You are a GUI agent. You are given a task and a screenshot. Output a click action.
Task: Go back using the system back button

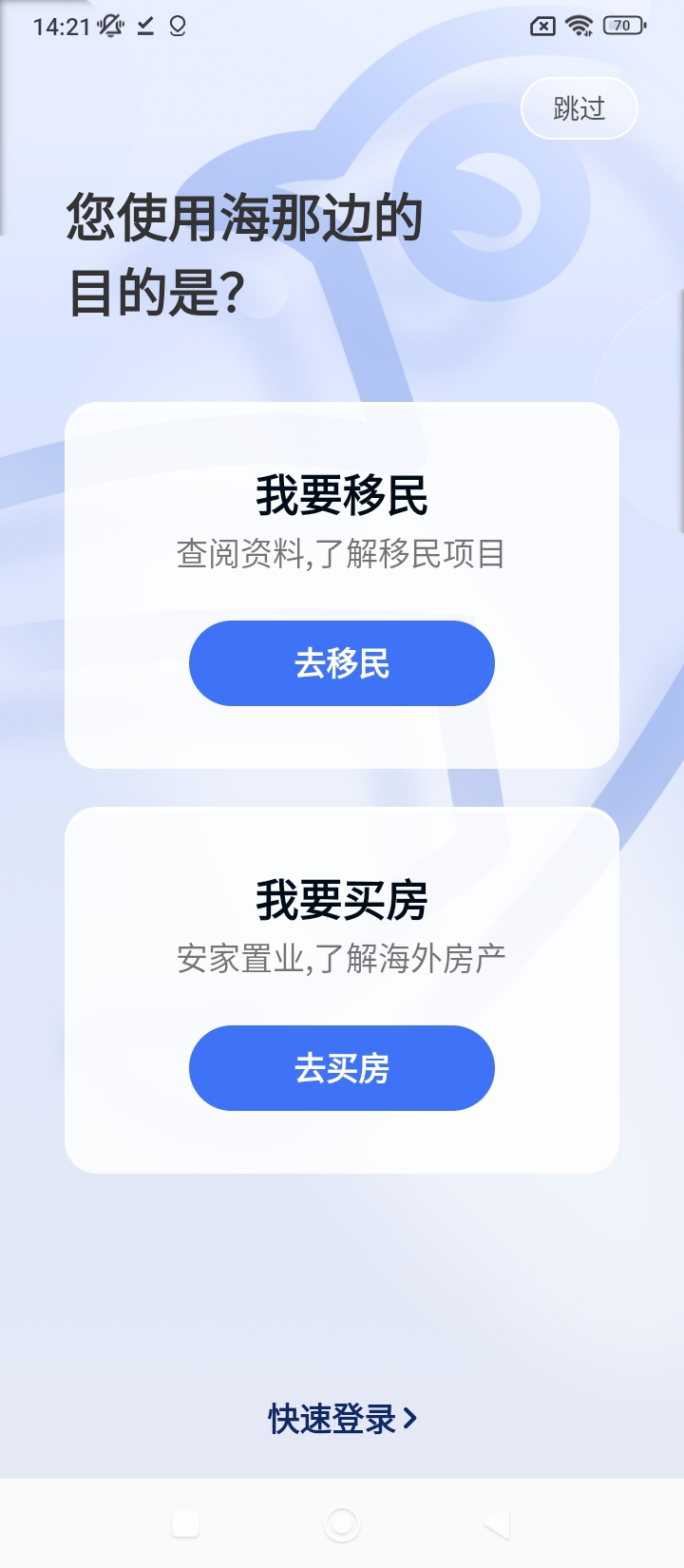pos(498,1524)
